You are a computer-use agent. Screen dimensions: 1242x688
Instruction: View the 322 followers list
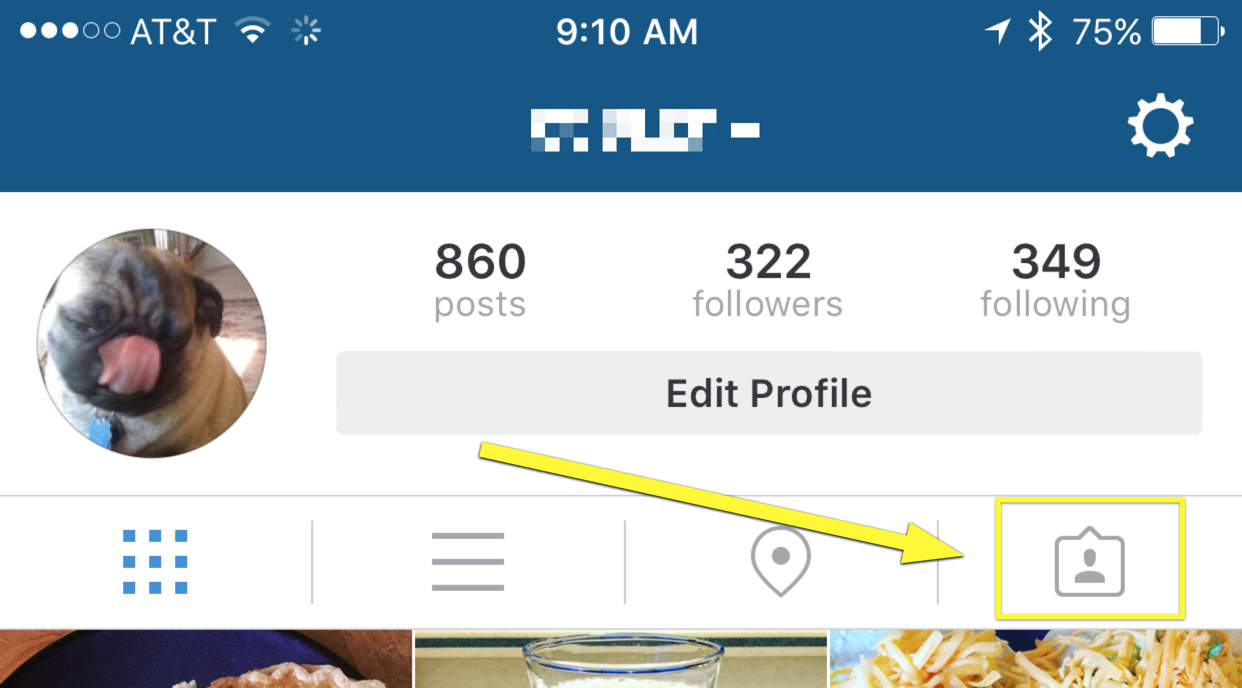click(767, 279)
